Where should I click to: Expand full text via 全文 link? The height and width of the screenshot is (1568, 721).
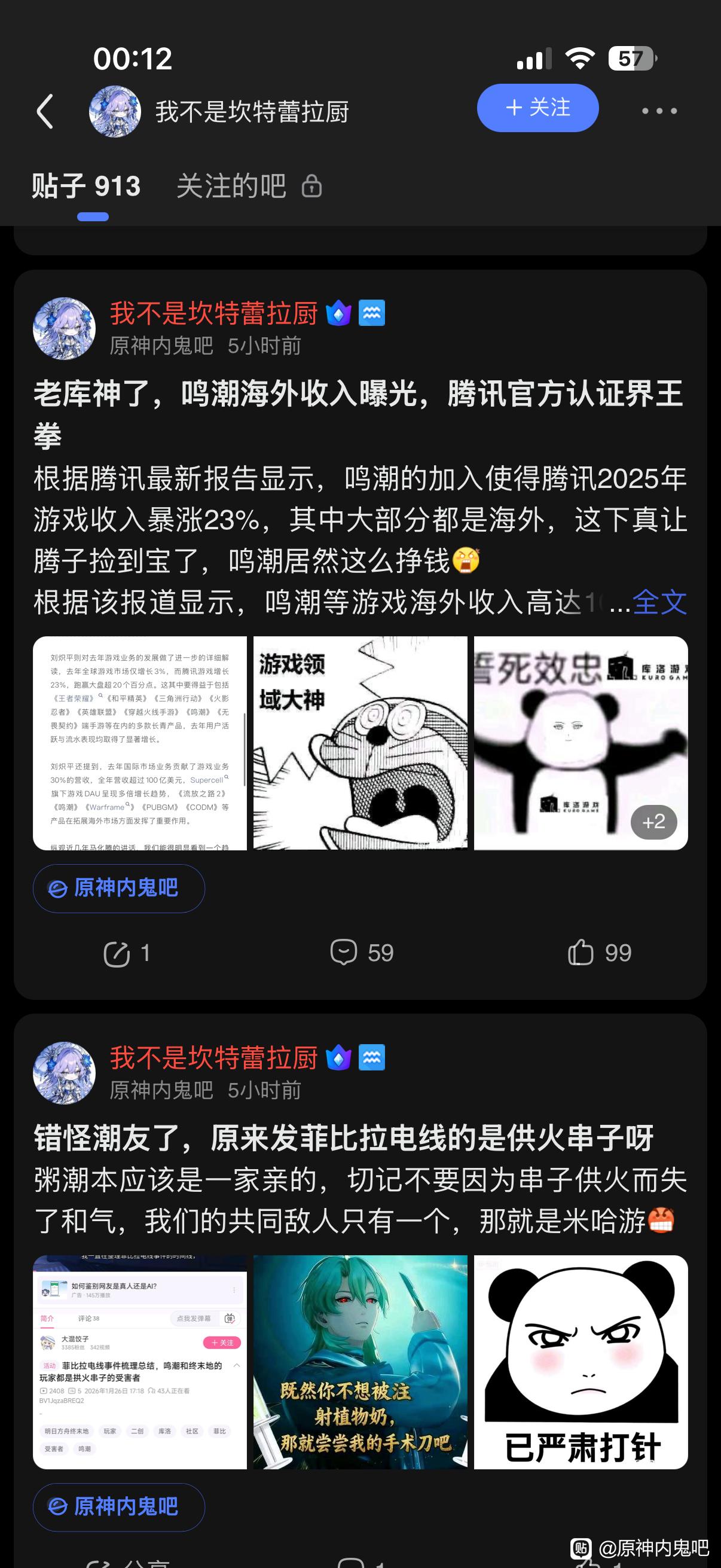(659, 603)
